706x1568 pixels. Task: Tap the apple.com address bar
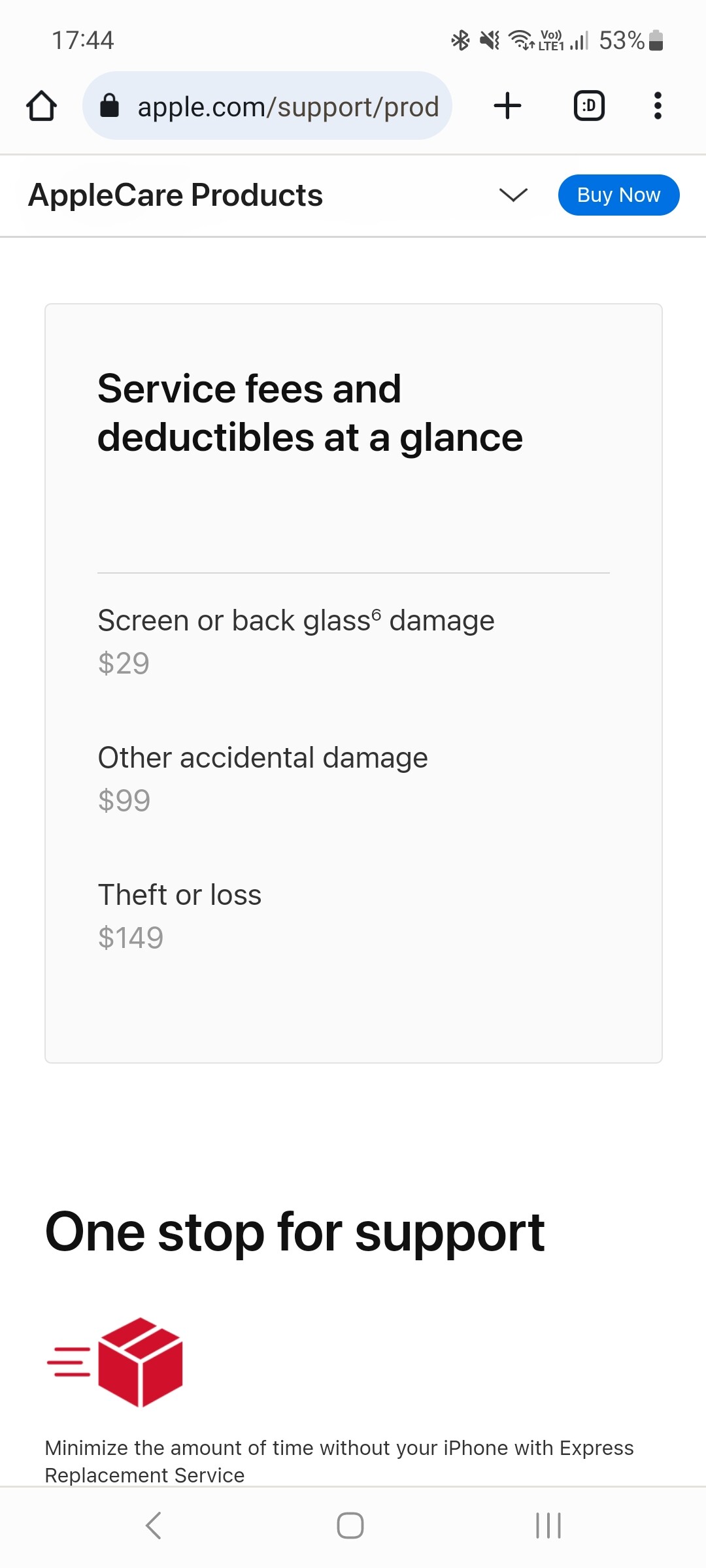point(267,106)
